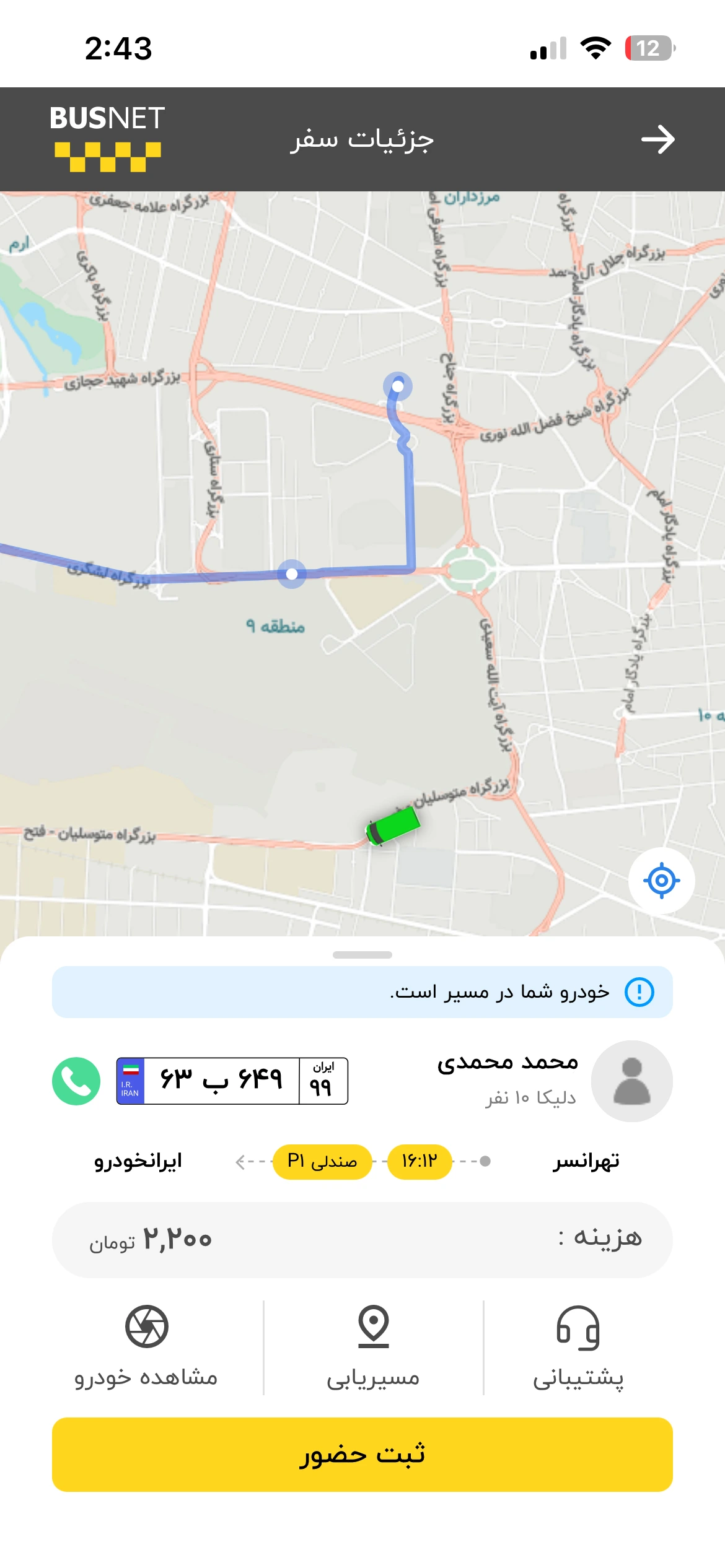Open the driver's profile avatar
Viewport: 725px width, 1568px height.
(x=631, y=1081)
